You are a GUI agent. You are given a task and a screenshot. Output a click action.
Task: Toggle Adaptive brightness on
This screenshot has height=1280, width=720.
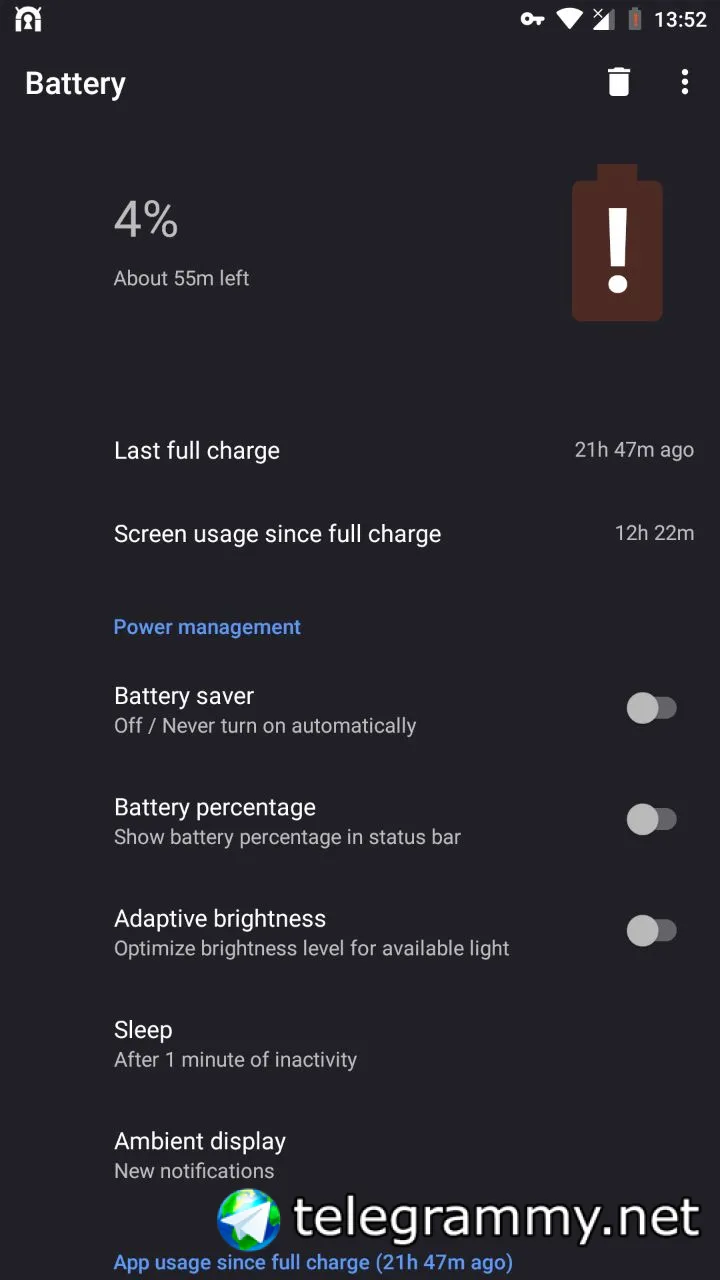(x=651, y=931)
